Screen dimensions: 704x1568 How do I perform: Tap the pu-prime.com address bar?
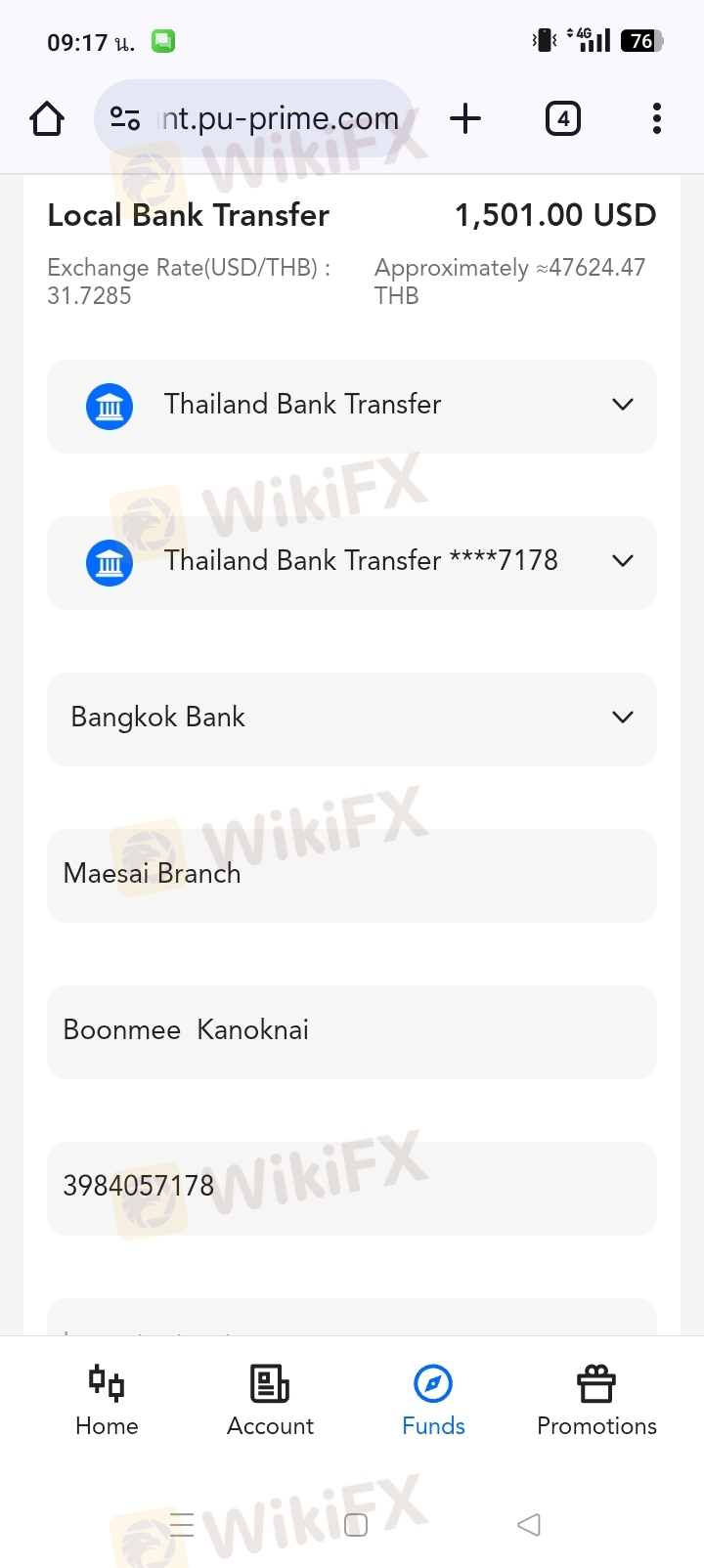point(254,119)
